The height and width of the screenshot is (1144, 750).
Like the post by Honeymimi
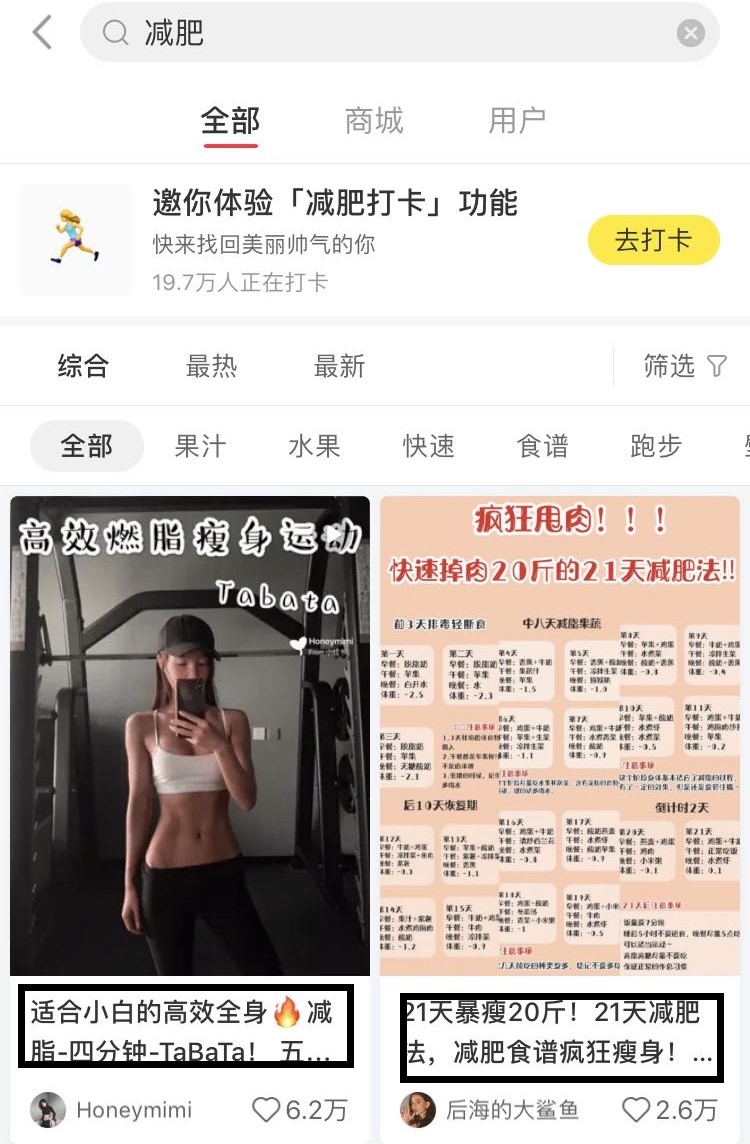[x=267, y=1110]
